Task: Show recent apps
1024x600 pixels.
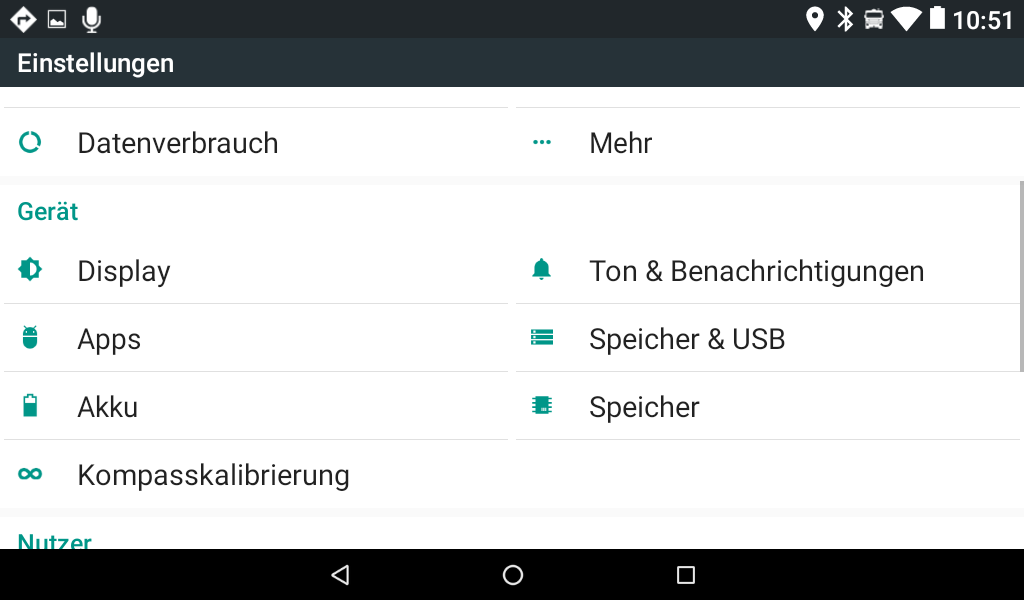Action: [685, 575]
